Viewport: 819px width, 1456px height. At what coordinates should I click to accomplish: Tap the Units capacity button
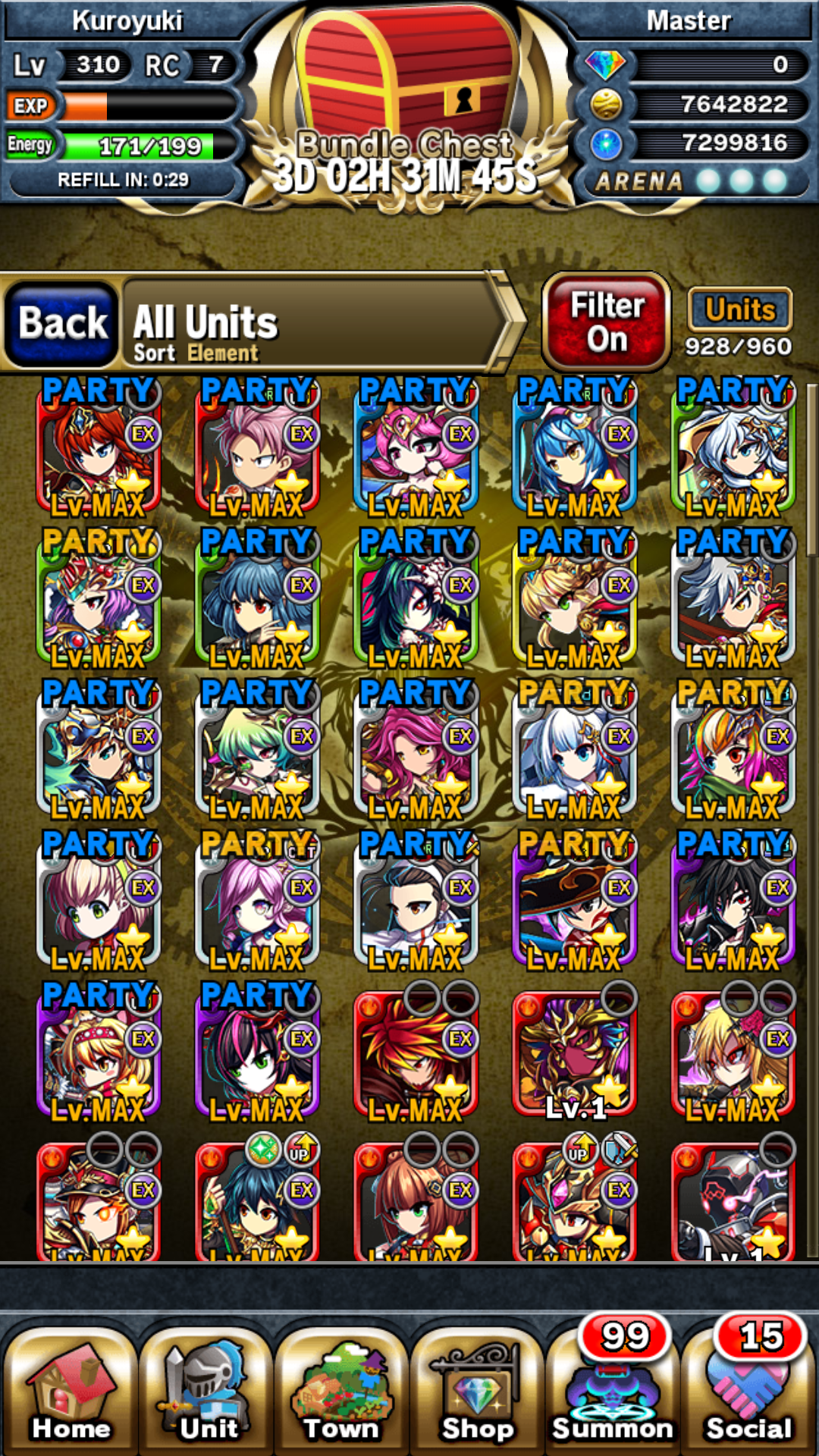[x=739, y=310]
